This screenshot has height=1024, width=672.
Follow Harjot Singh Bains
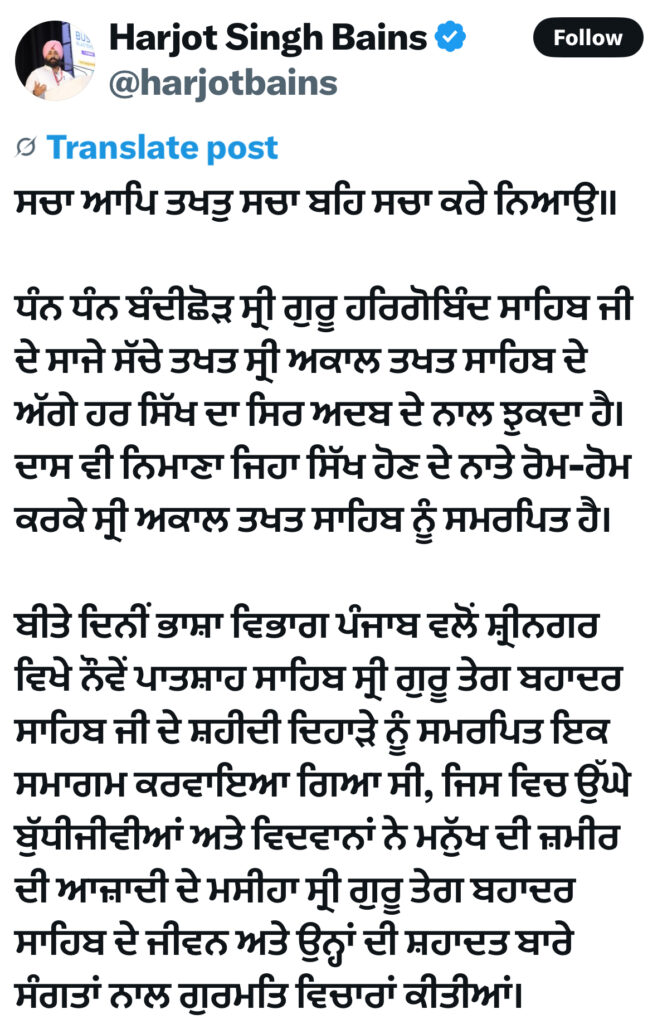point(587,38)
